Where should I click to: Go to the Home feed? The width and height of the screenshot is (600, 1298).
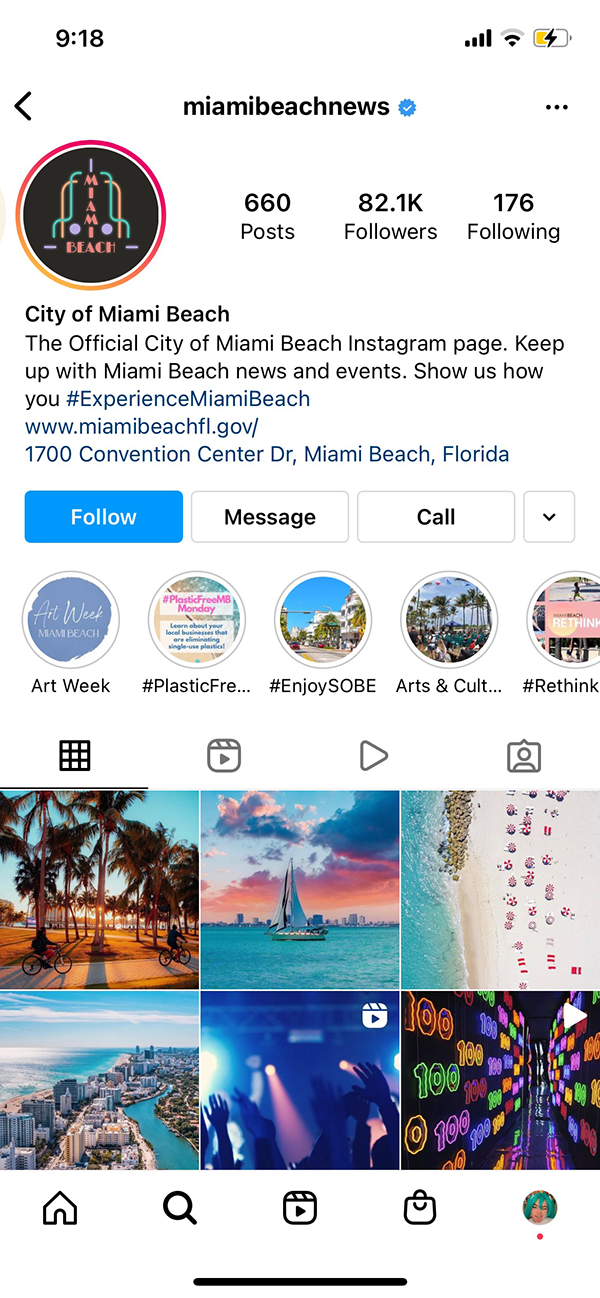(60, 1208)
